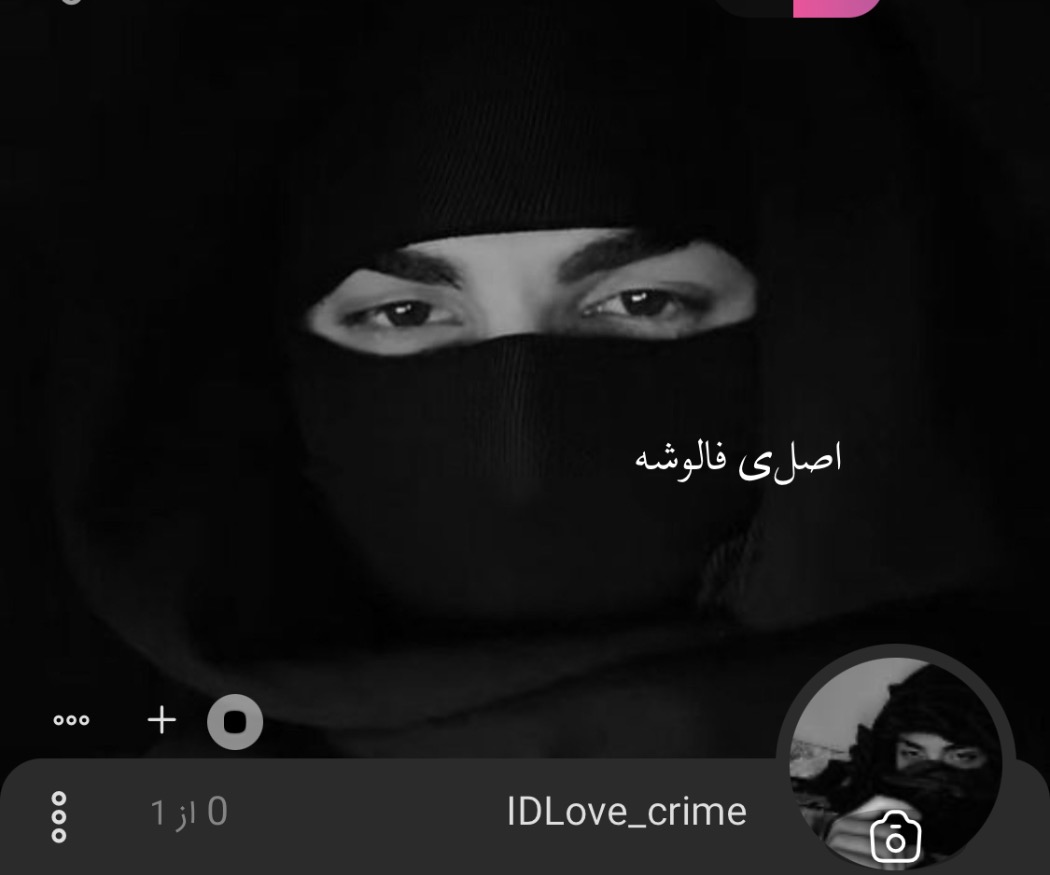Tap the round record button
This screenshot has height=875, width=1050.
coord(235,722)
